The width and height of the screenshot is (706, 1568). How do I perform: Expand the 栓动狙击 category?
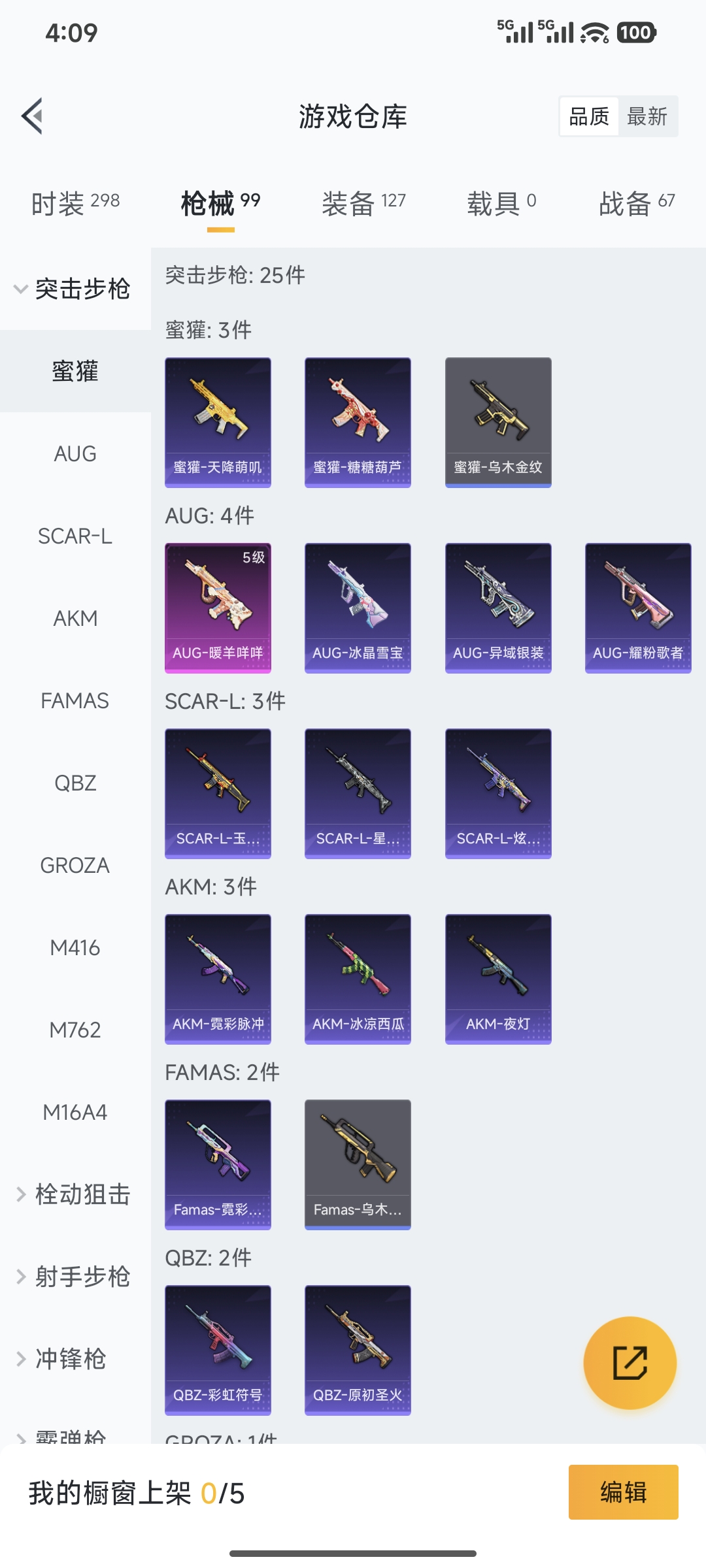click(75, 1194)
